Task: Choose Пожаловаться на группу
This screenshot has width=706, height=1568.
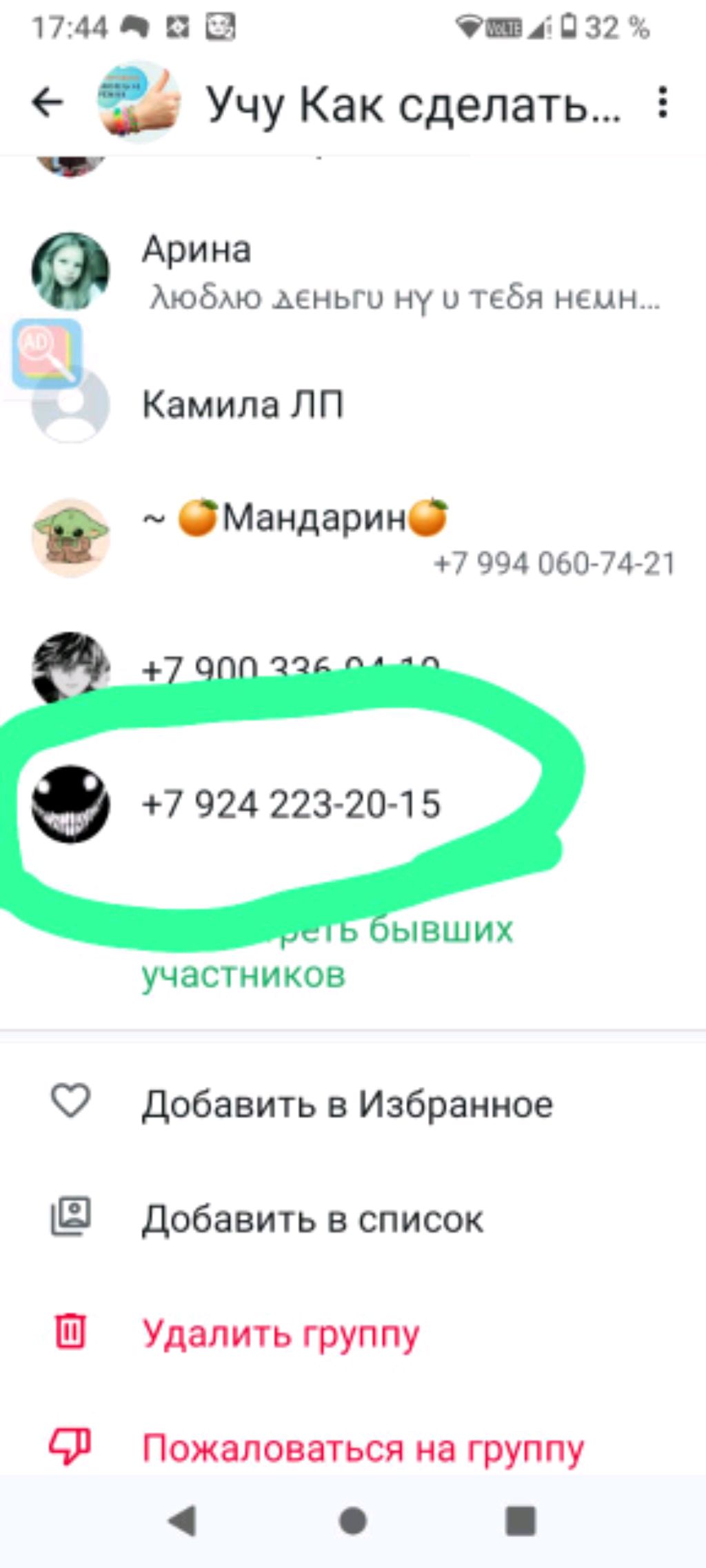Action: pos(363,1447)
